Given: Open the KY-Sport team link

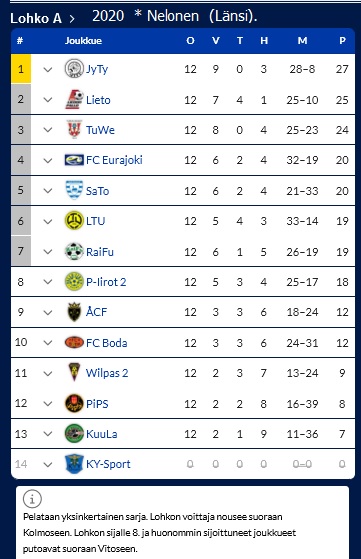Looking at the screenshot, I should tap(108, 464).
